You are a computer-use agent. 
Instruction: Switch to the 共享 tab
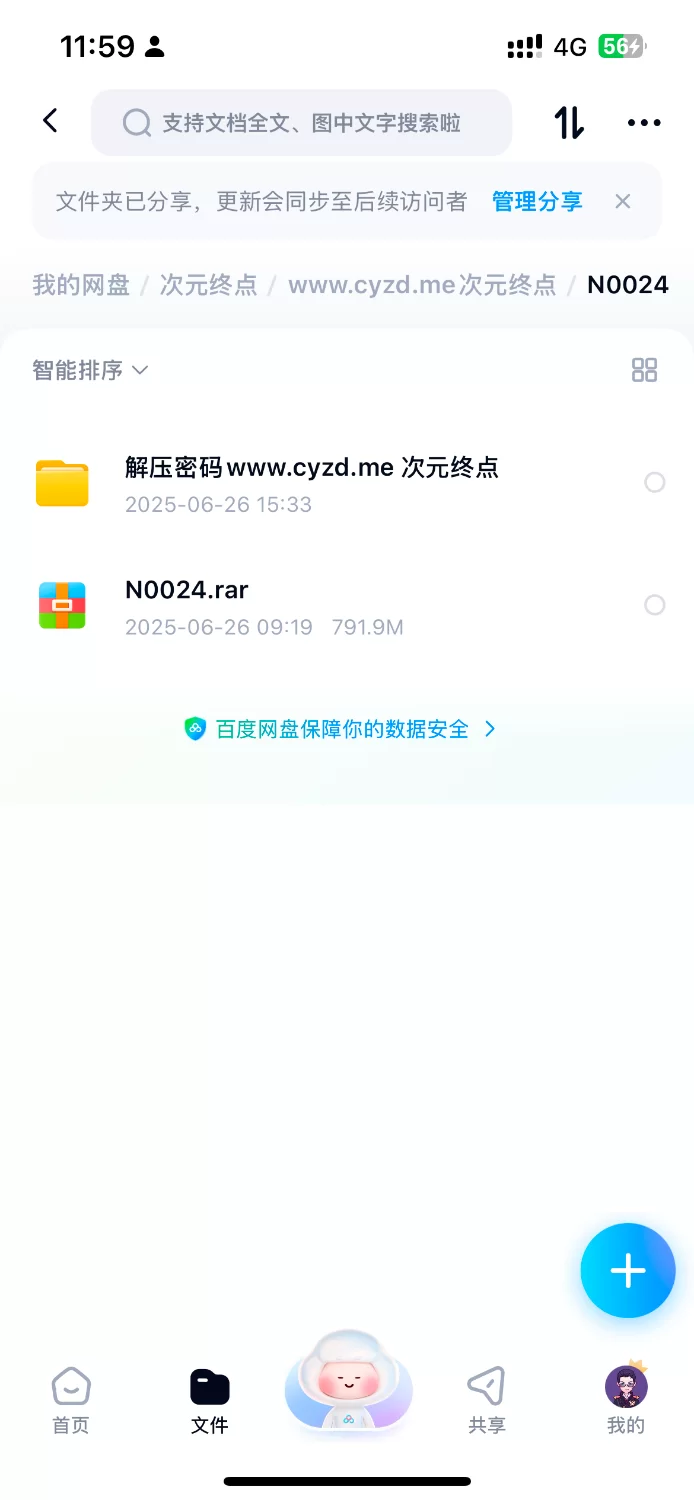pyautogui.click(x=486, y=1400)
